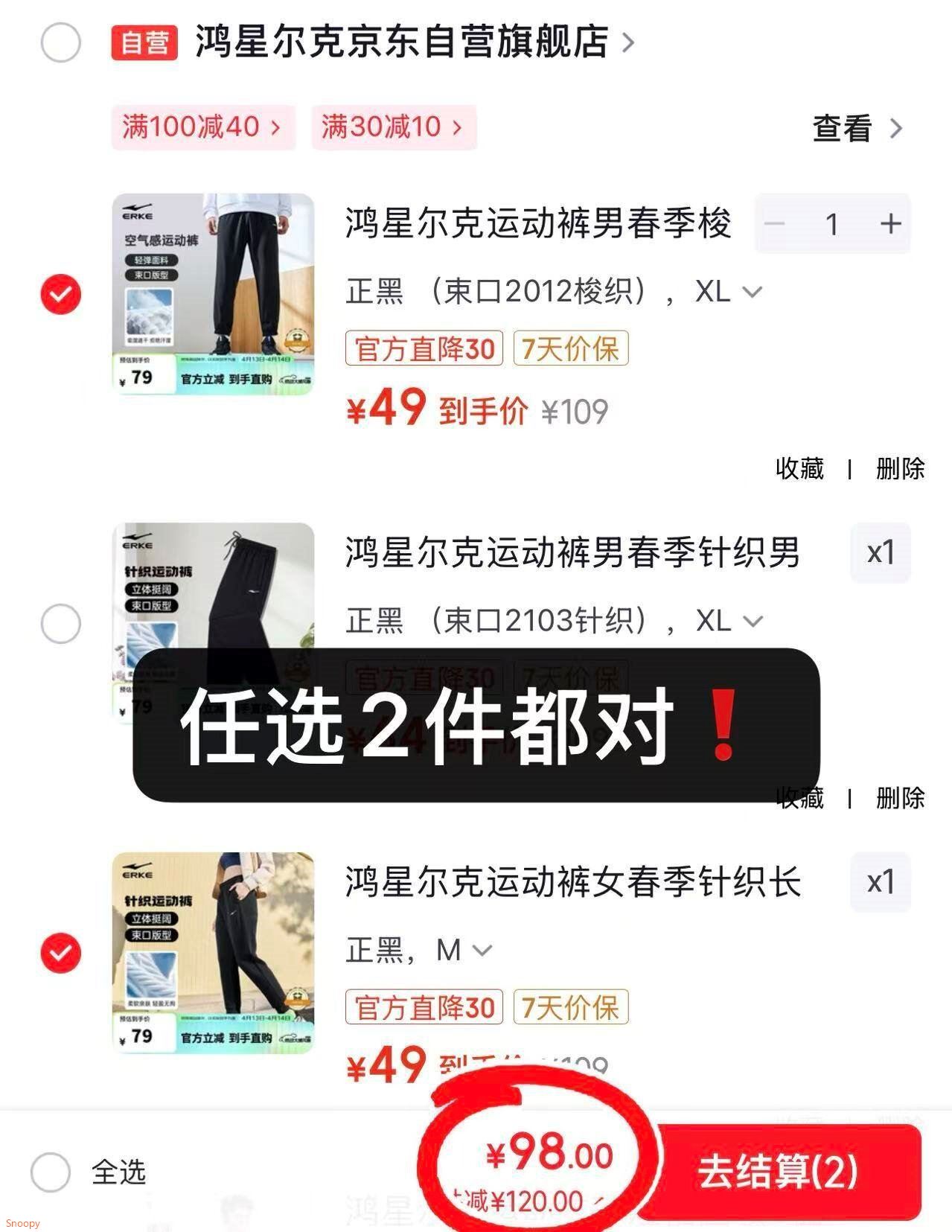Tap 收藏 for the 2012梭织 pants
Screen dimensions: 952x1232
point(799,468)
